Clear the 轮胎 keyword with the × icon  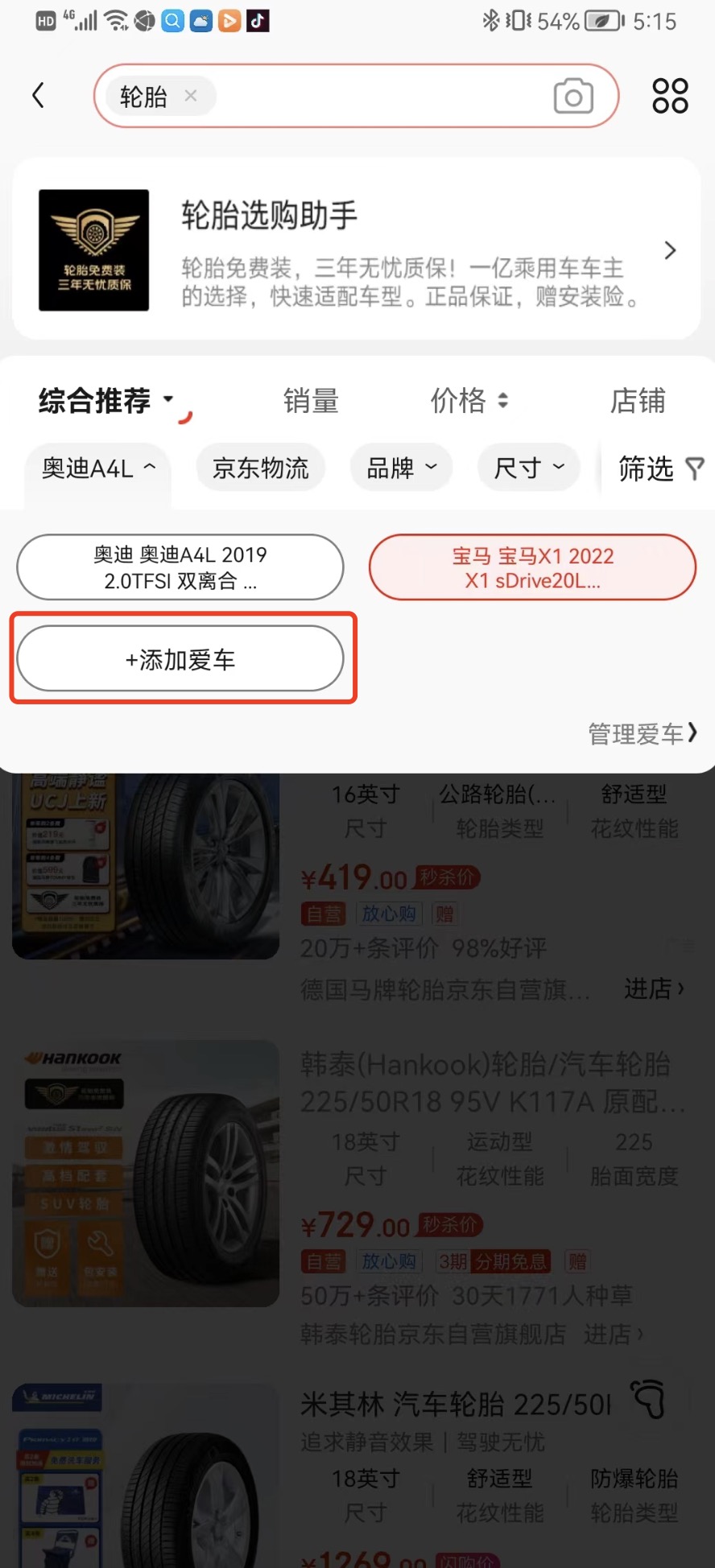pos(191,96)
